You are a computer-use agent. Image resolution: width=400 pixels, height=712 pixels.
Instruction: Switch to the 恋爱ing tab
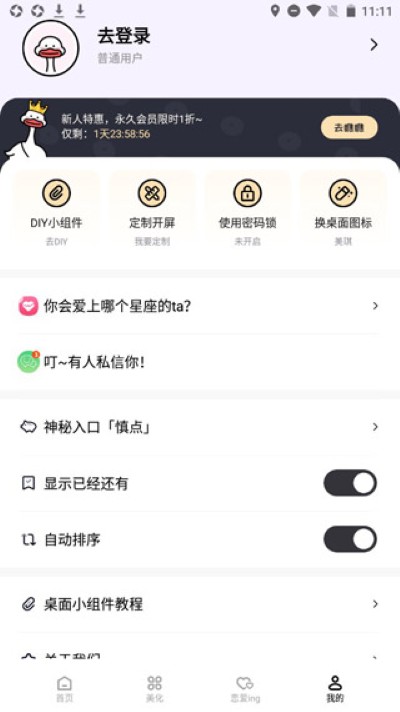[245, 689]
